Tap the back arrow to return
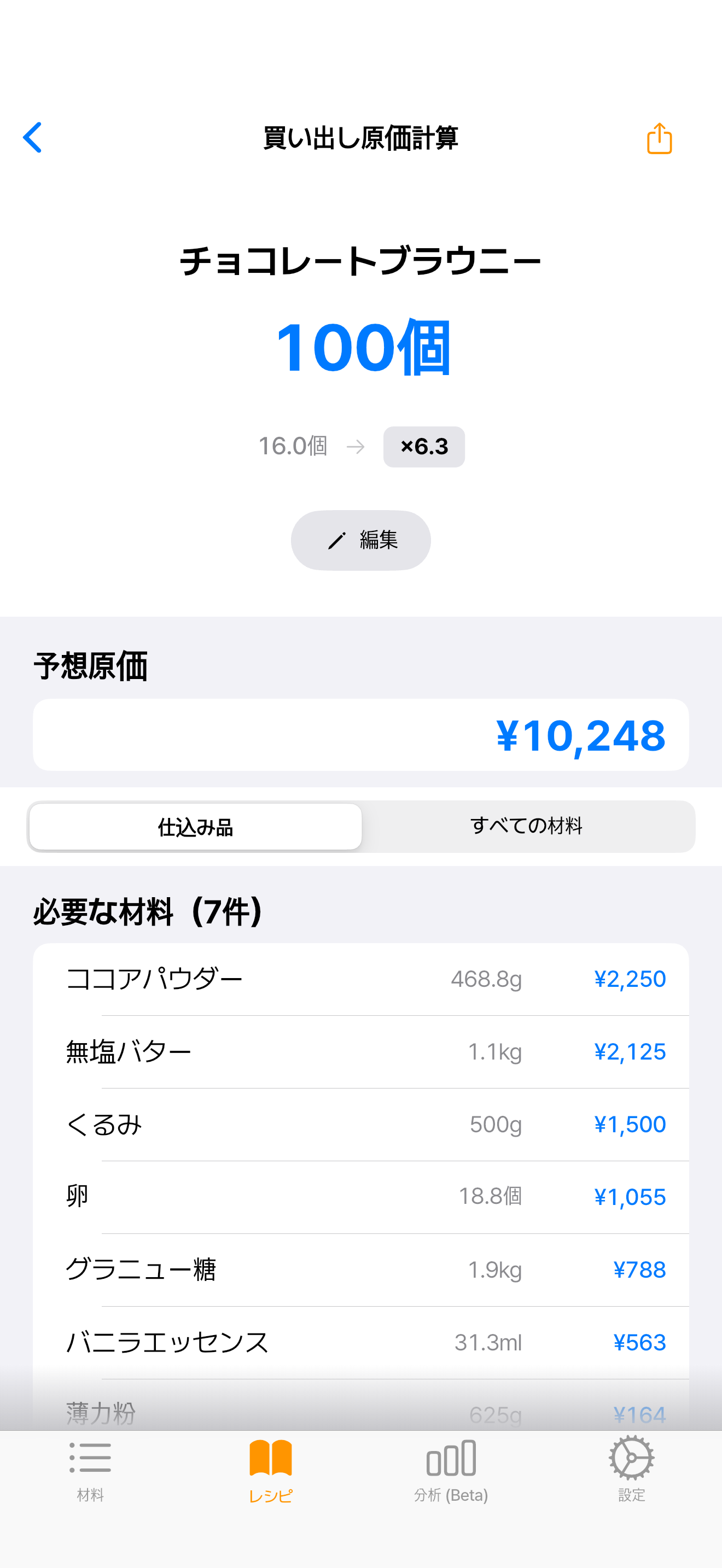 (33, 138)
